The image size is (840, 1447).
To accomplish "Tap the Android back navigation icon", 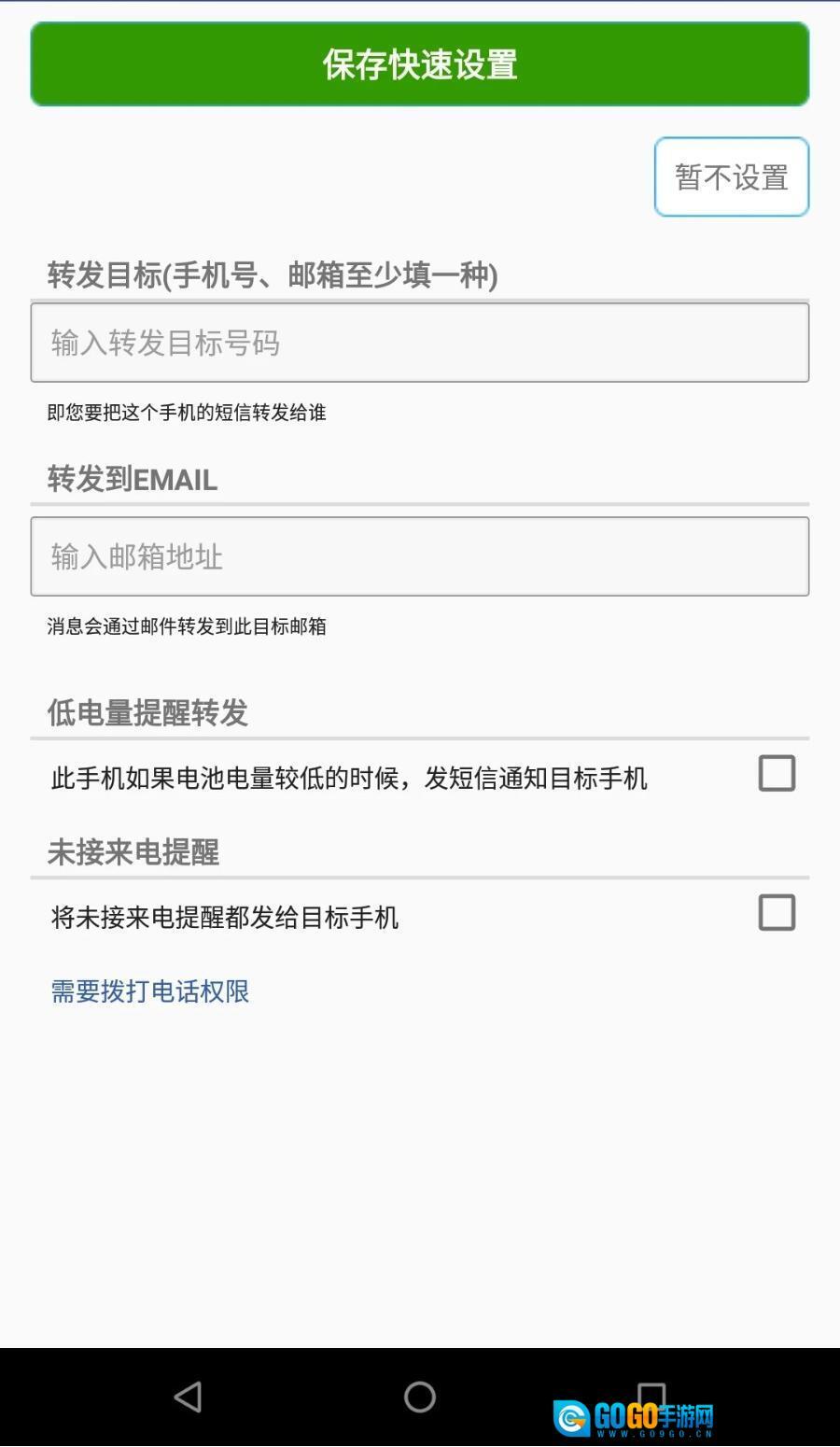I will tap(189, 1398).
